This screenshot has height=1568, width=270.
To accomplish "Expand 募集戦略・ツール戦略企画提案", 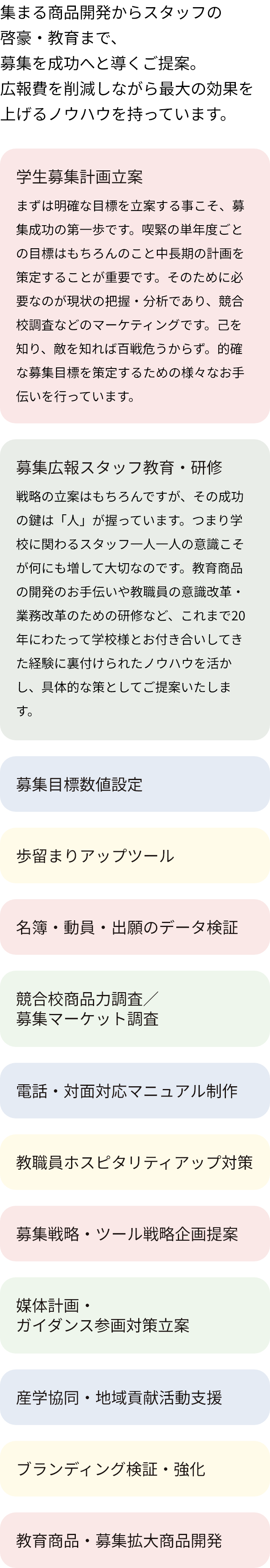I will 134,1234.
